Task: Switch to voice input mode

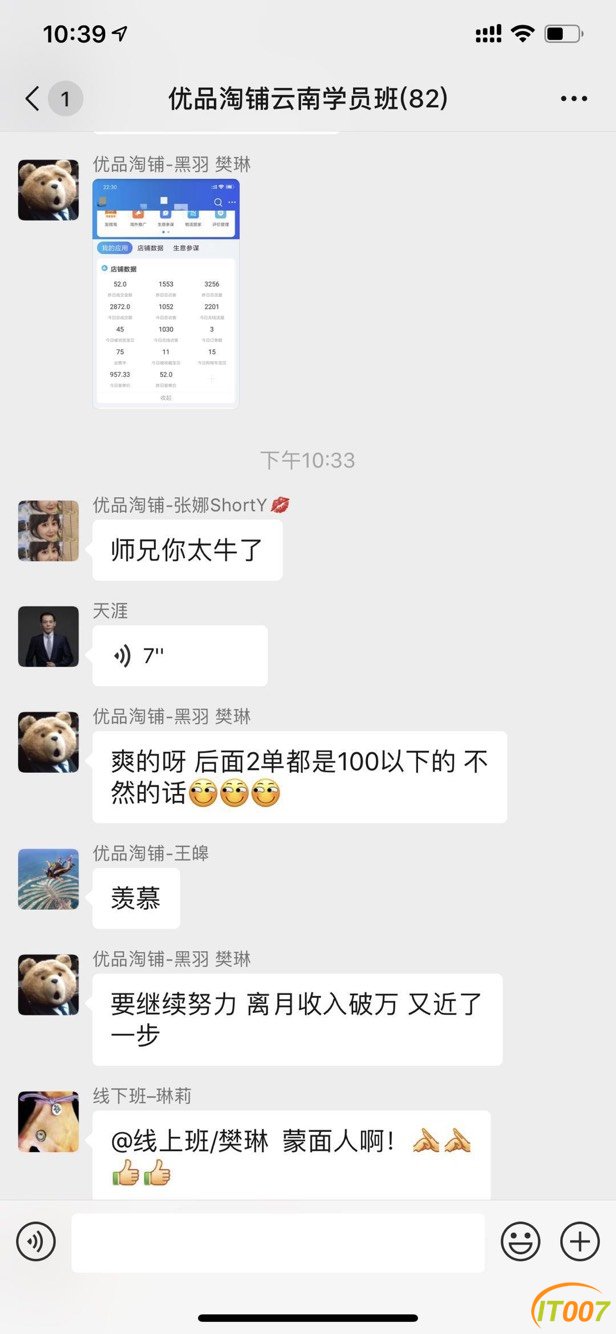Action: pyautogui.click(x=36, y=1242)
